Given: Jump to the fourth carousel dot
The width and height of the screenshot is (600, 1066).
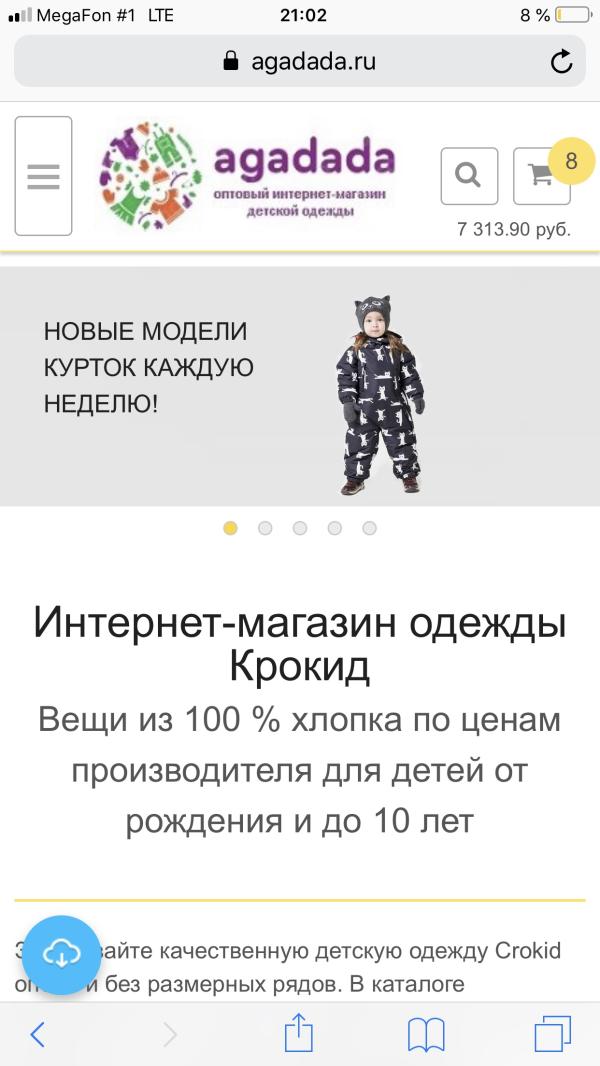Looking at the screenshot, I should point(334,528).
